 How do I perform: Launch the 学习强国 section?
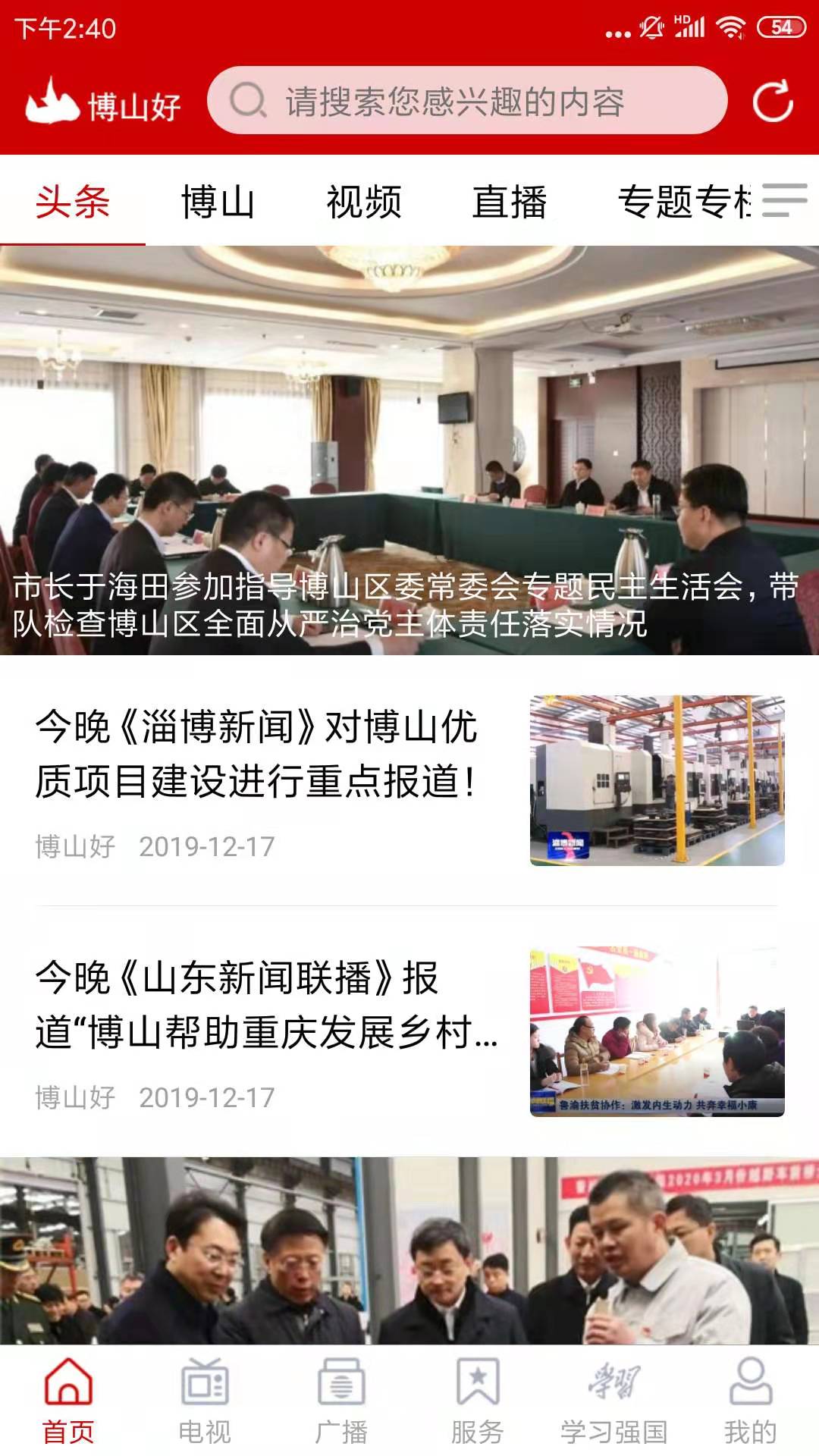pos(614,1401)
